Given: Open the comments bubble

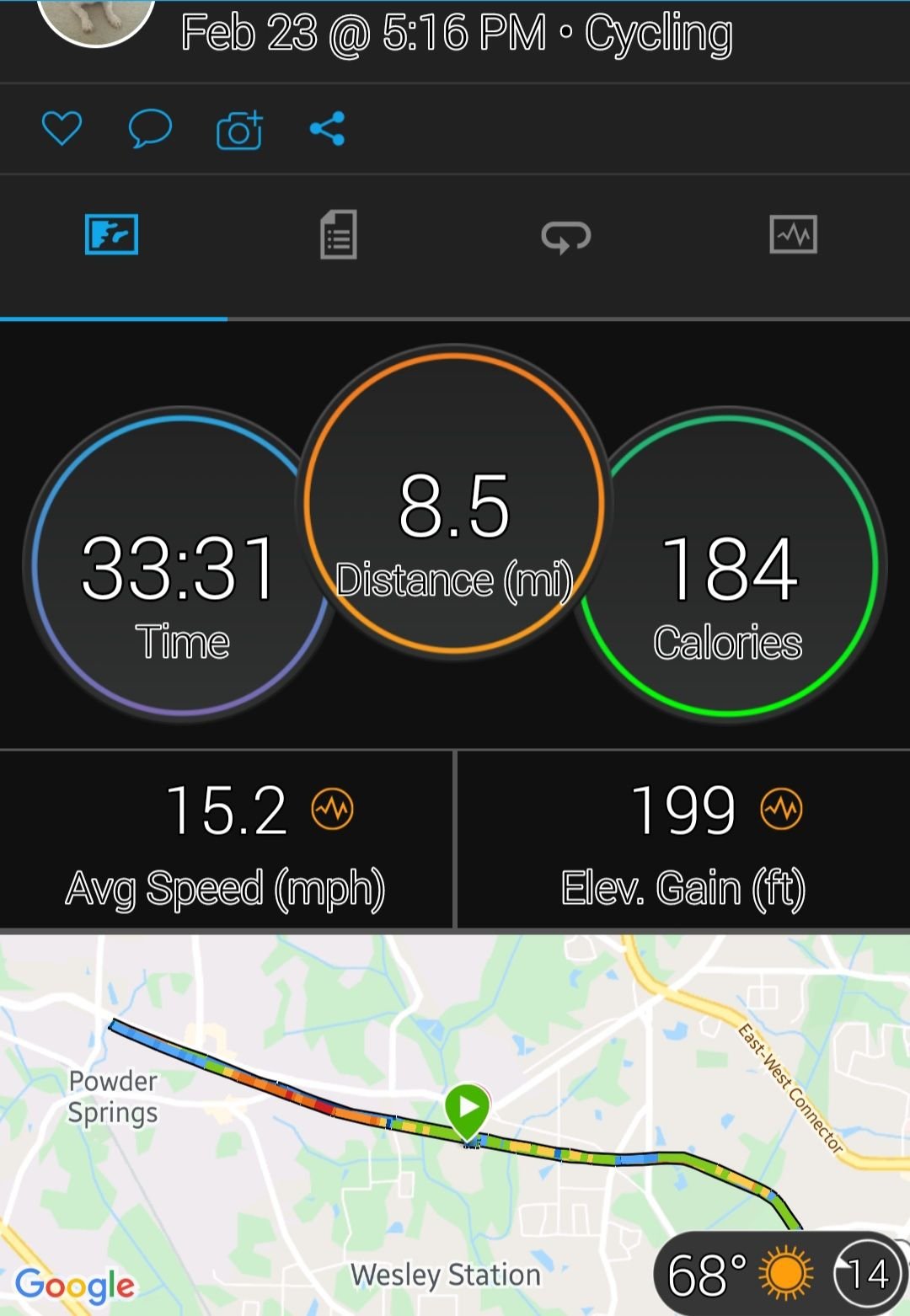Looking at the screenshot, I should coord(150,129).
